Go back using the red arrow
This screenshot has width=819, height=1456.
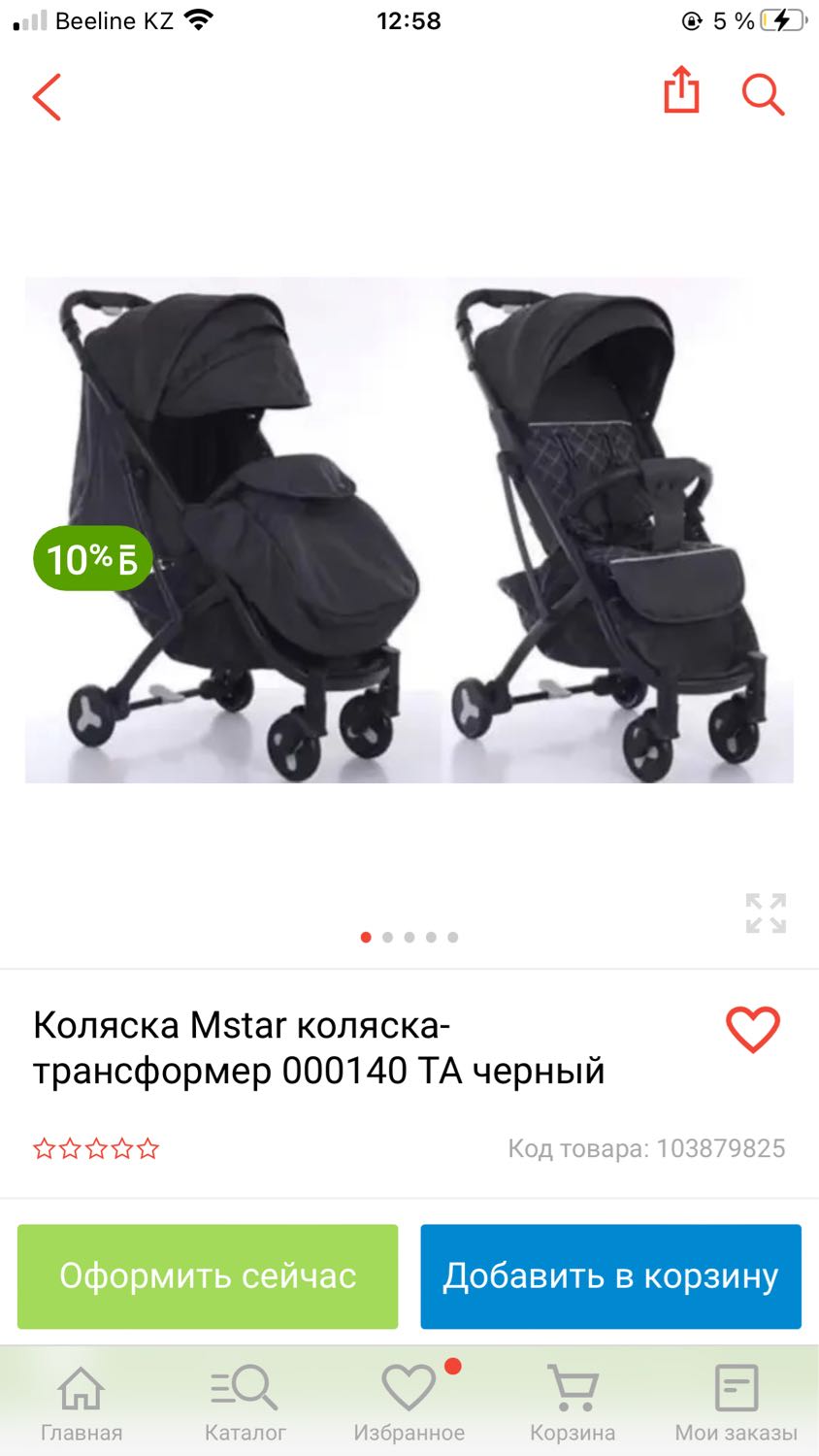click(x=47, y=97)
